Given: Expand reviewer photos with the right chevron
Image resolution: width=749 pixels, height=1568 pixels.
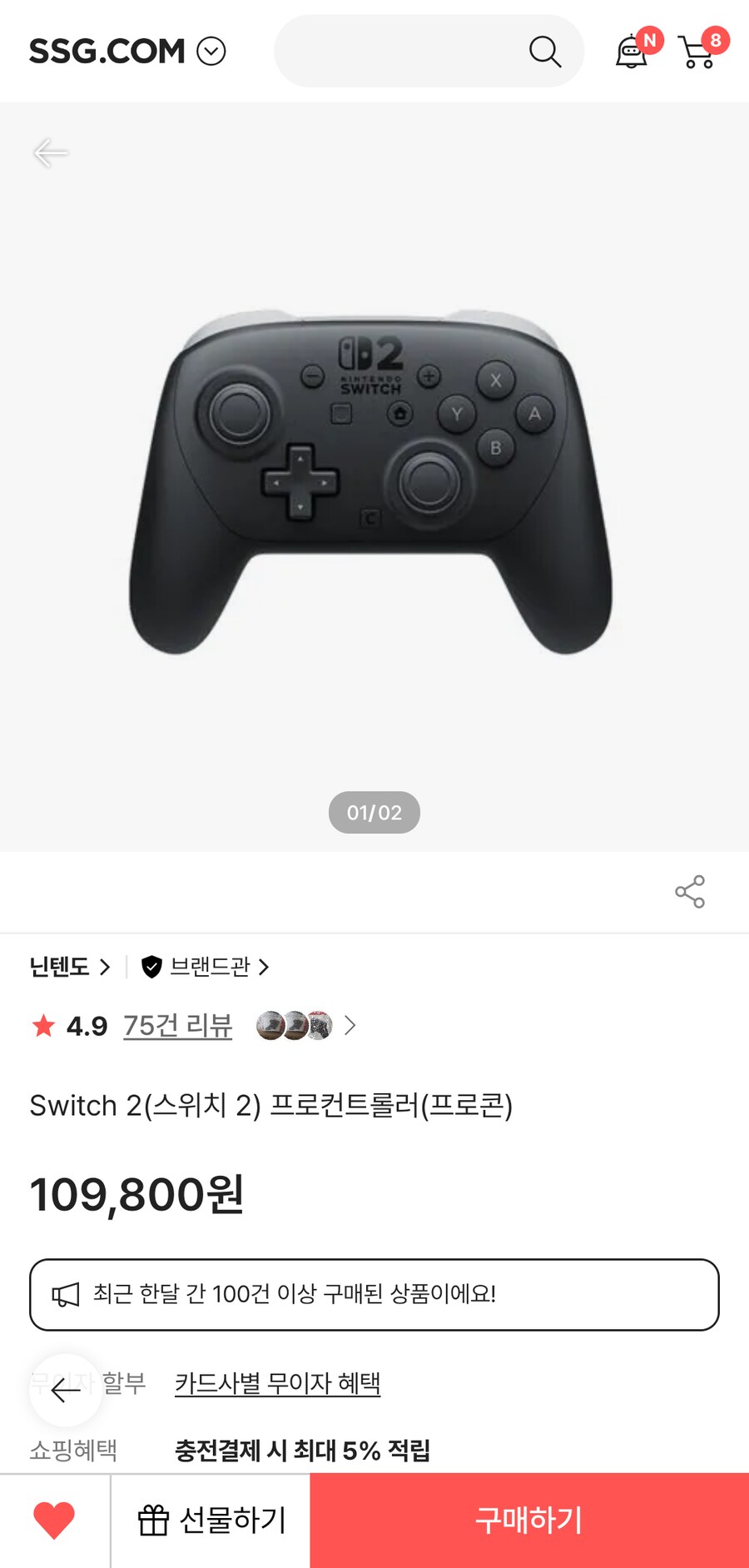Looking at the screenshot, I should click(x=349, y=1026).
